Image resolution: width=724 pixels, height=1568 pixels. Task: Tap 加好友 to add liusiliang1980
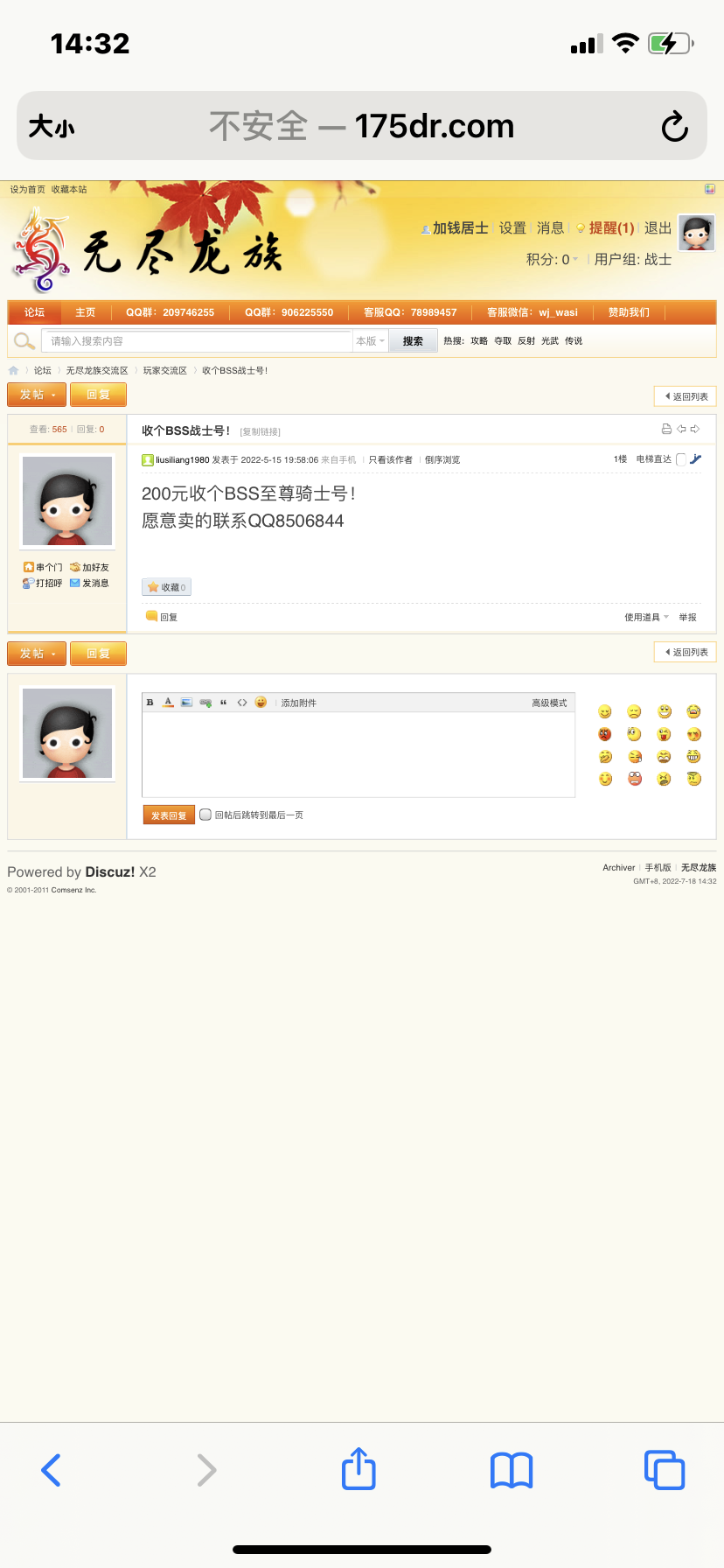coord(90,568)
